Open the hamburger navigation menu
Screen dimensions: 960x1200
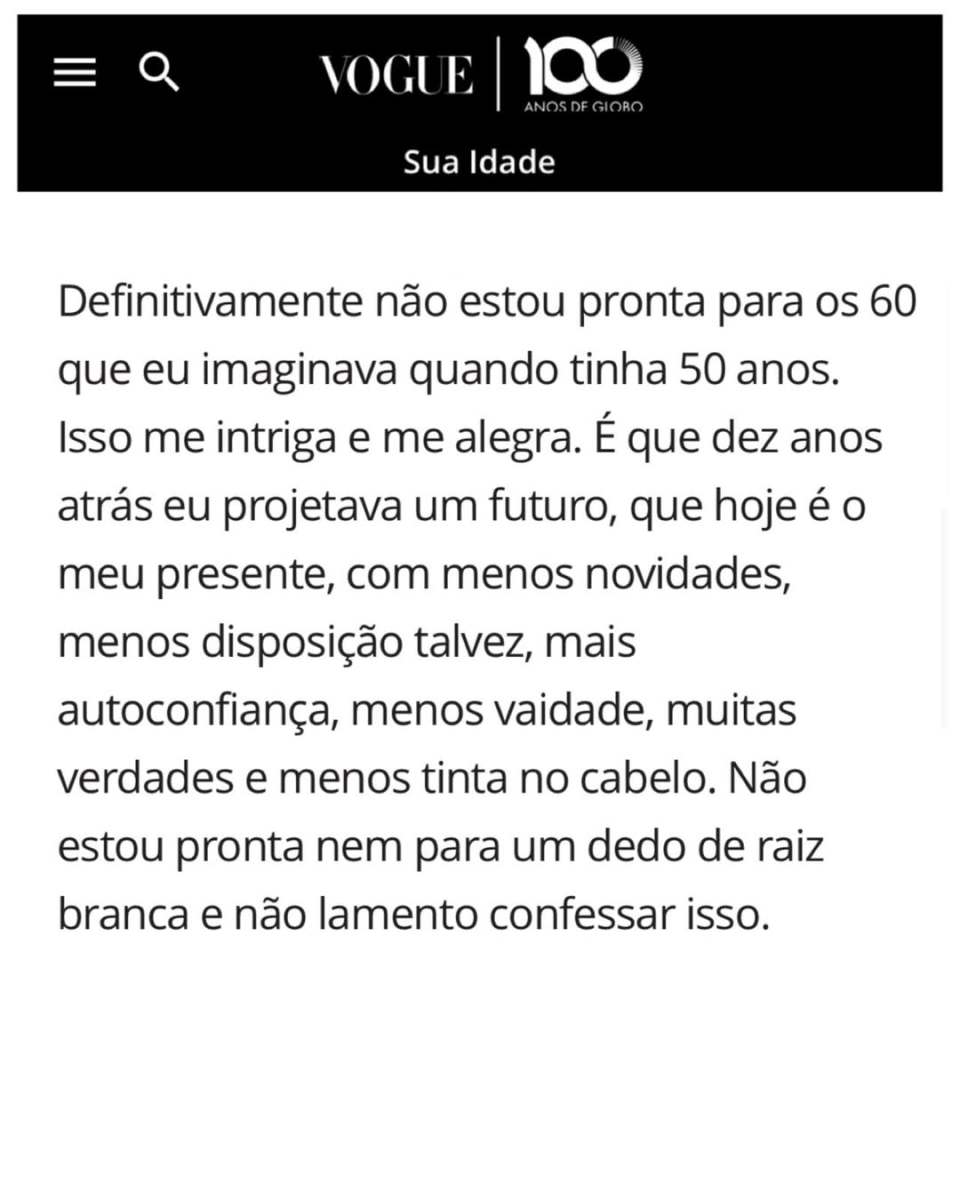[75, 73]
